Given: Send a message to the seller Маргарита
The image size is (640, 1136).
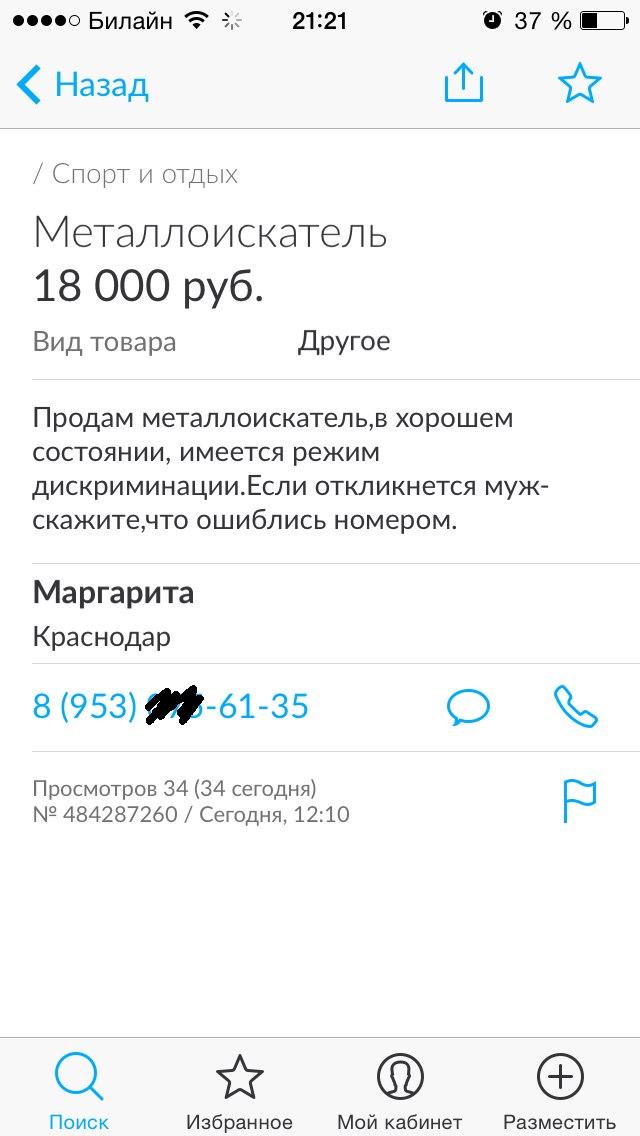Looking at the screenshot, I should 468,708.
